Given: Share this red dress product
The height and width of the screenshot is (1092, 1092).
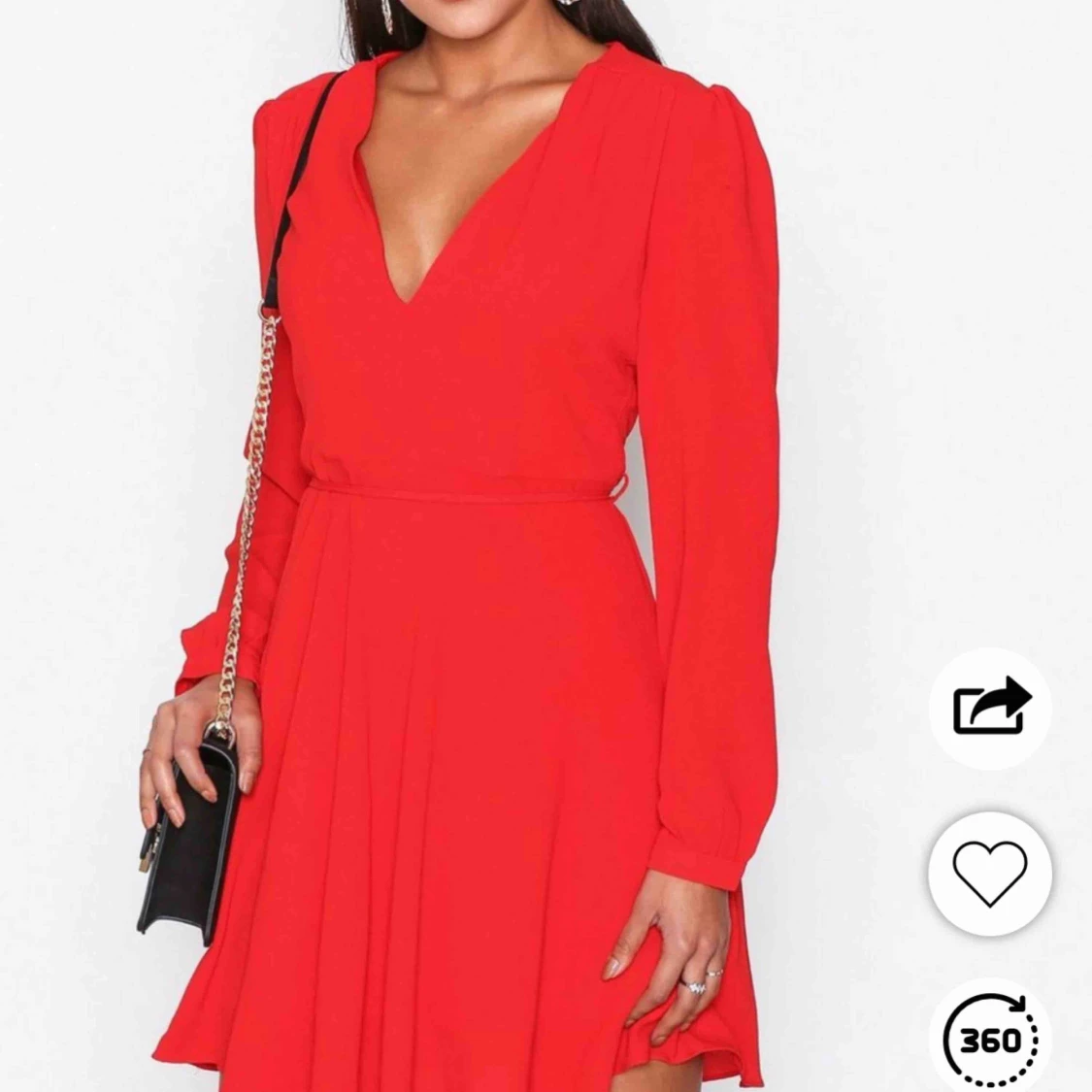Looking at the screenshot, I should (x=990, y=708).
